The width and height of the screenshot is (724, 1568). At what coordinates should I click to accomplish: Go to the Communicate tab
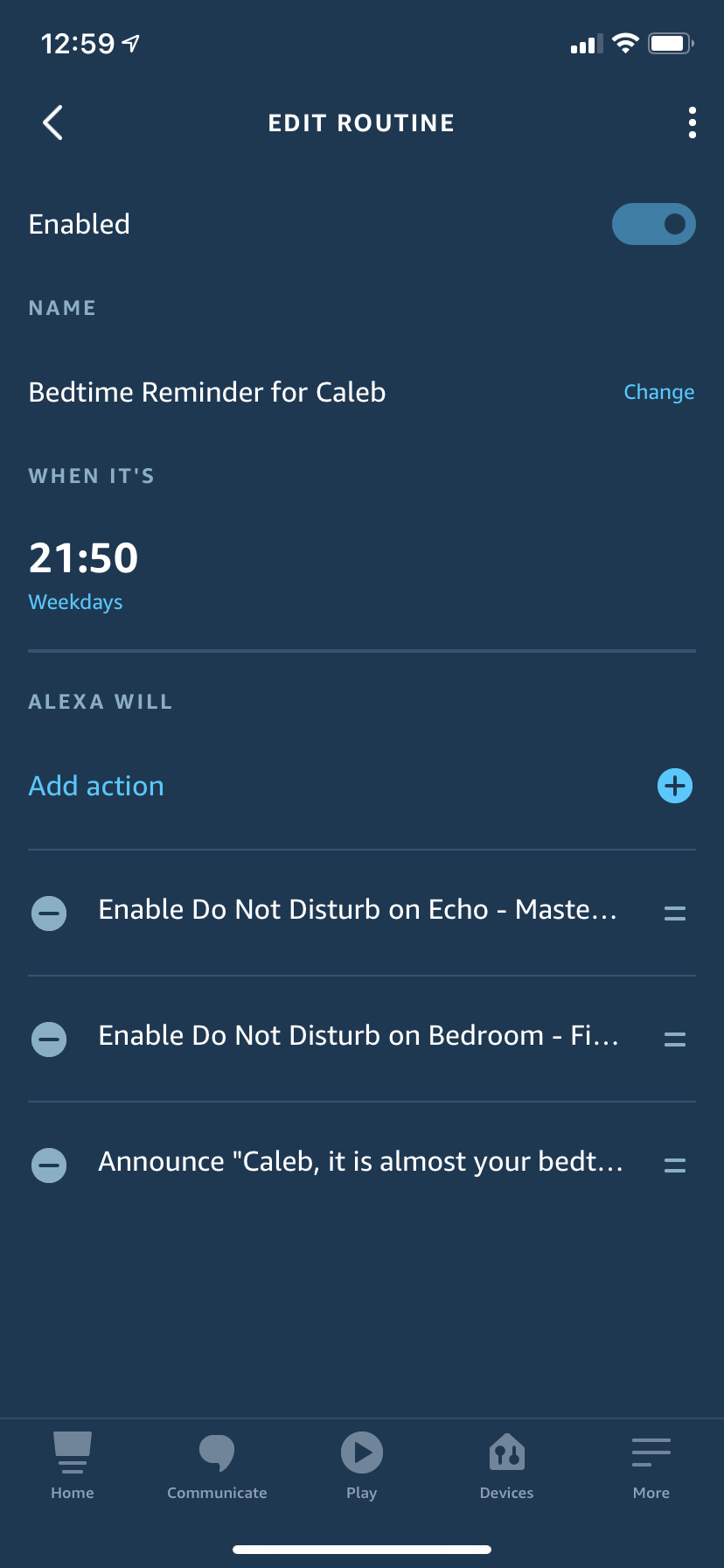click(x=217, y=1463)
